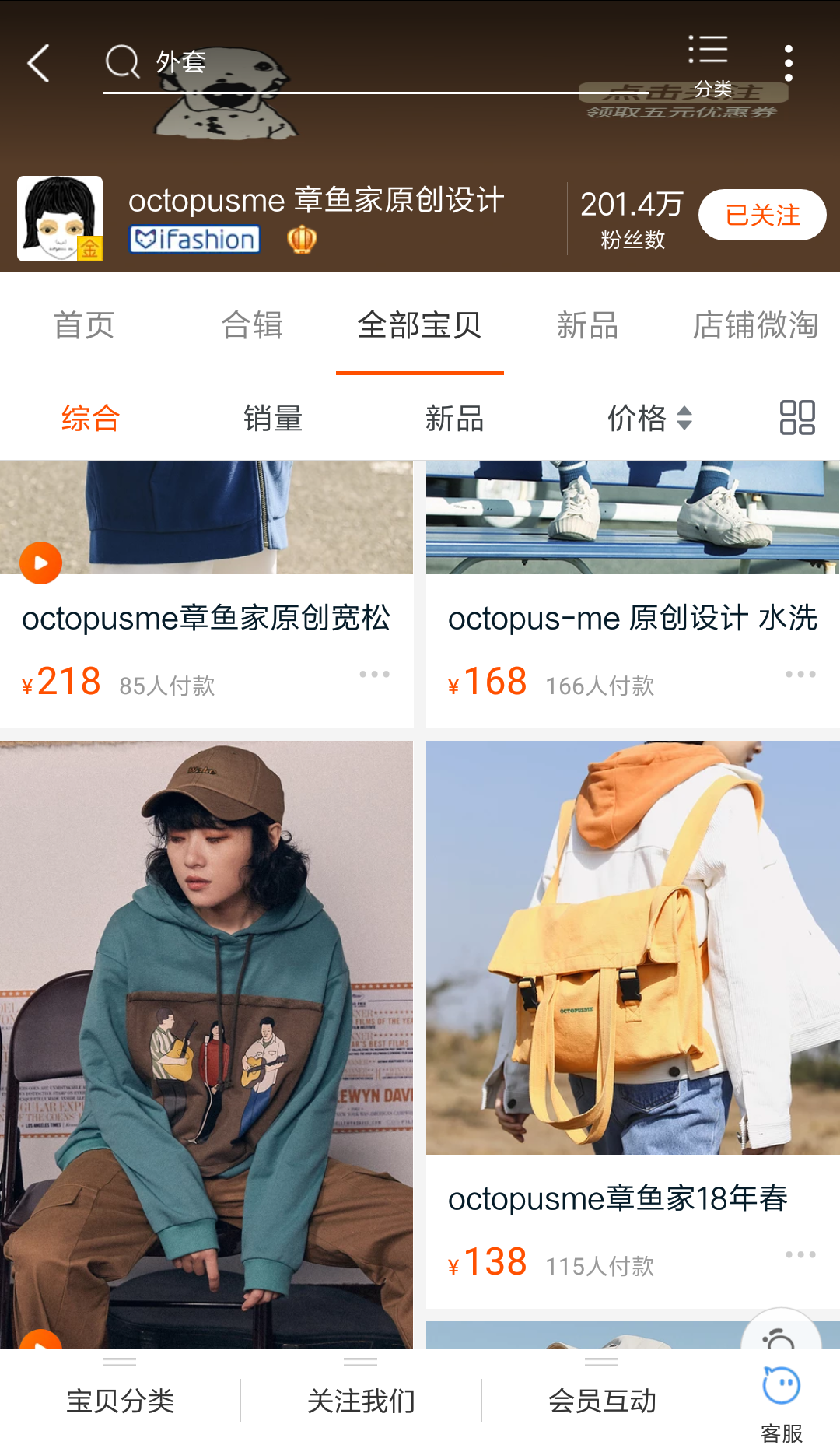Open the top 新品 shop tab
The height and width of the screenshot is (1452, 840).
click(587, 325)
